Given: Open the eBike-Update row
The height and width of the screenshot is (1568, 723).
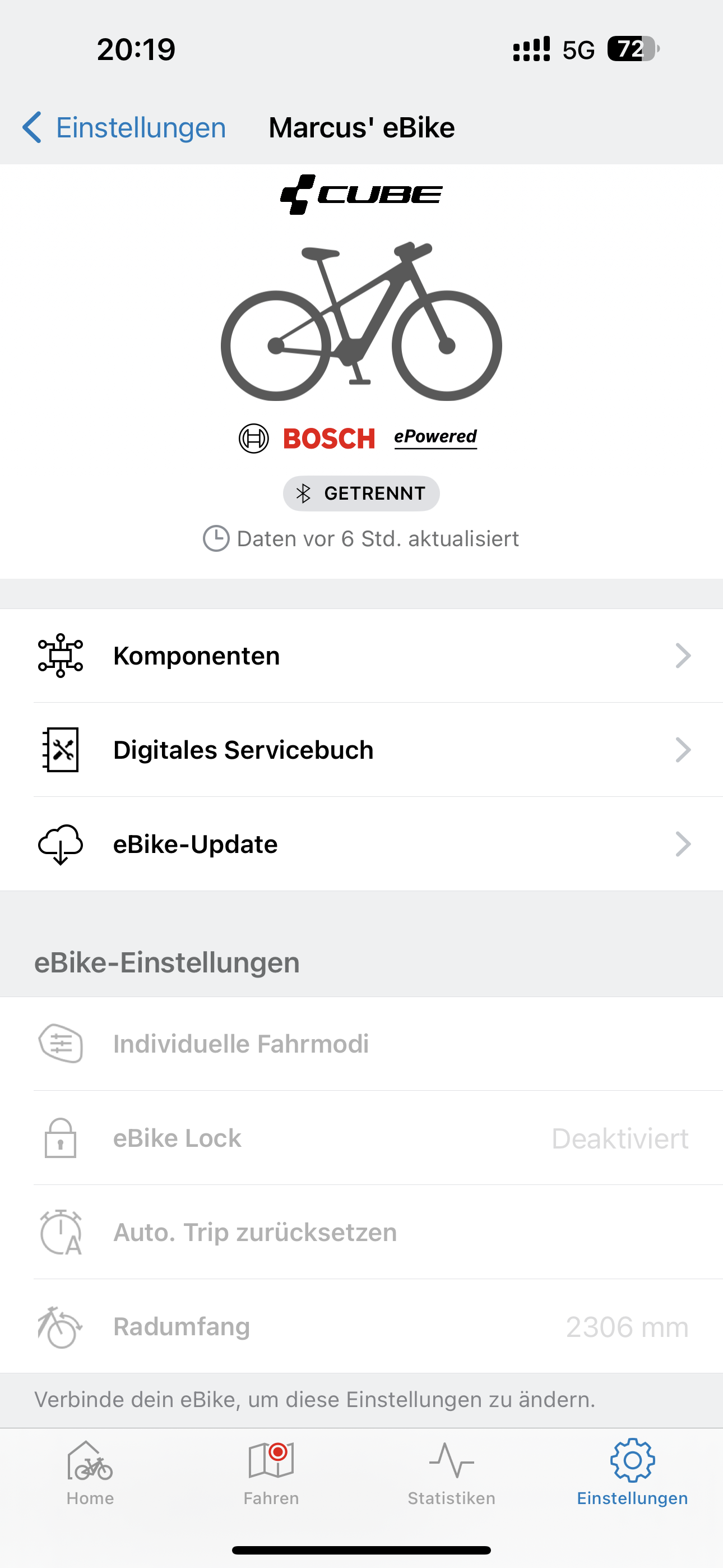Looking at the screenshot, I should pos(361,844).
